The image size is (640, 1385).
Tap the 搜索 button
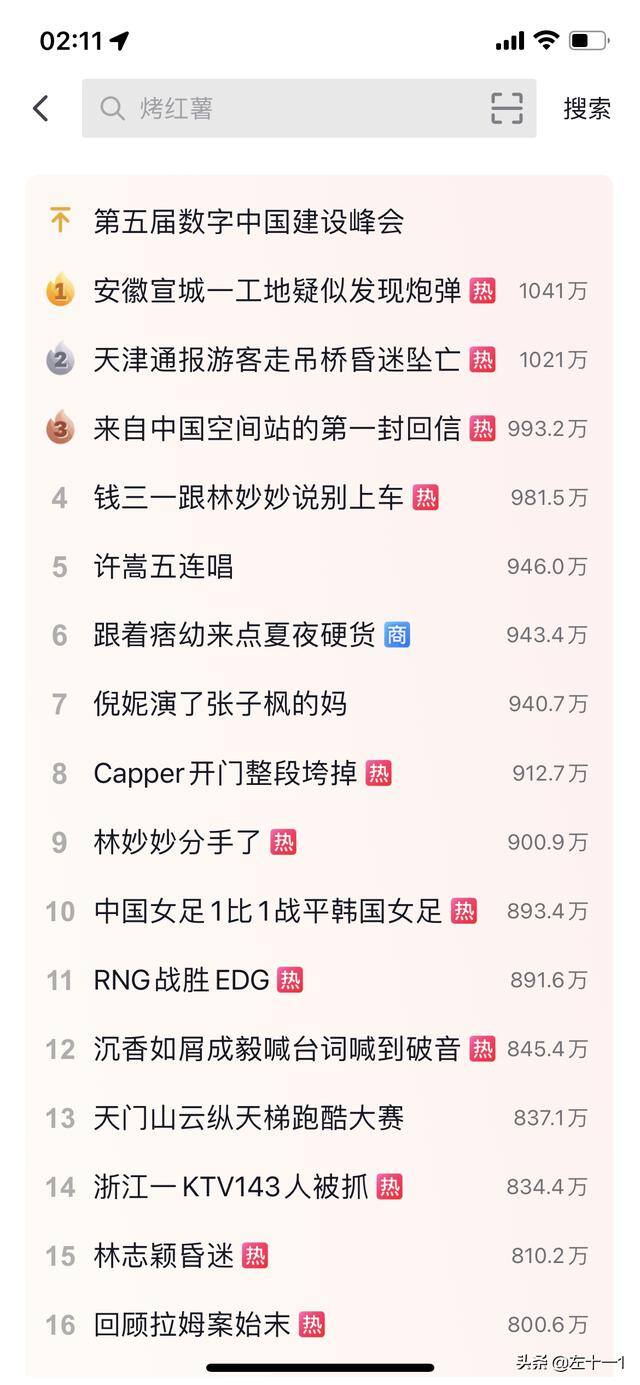[587, 108]
